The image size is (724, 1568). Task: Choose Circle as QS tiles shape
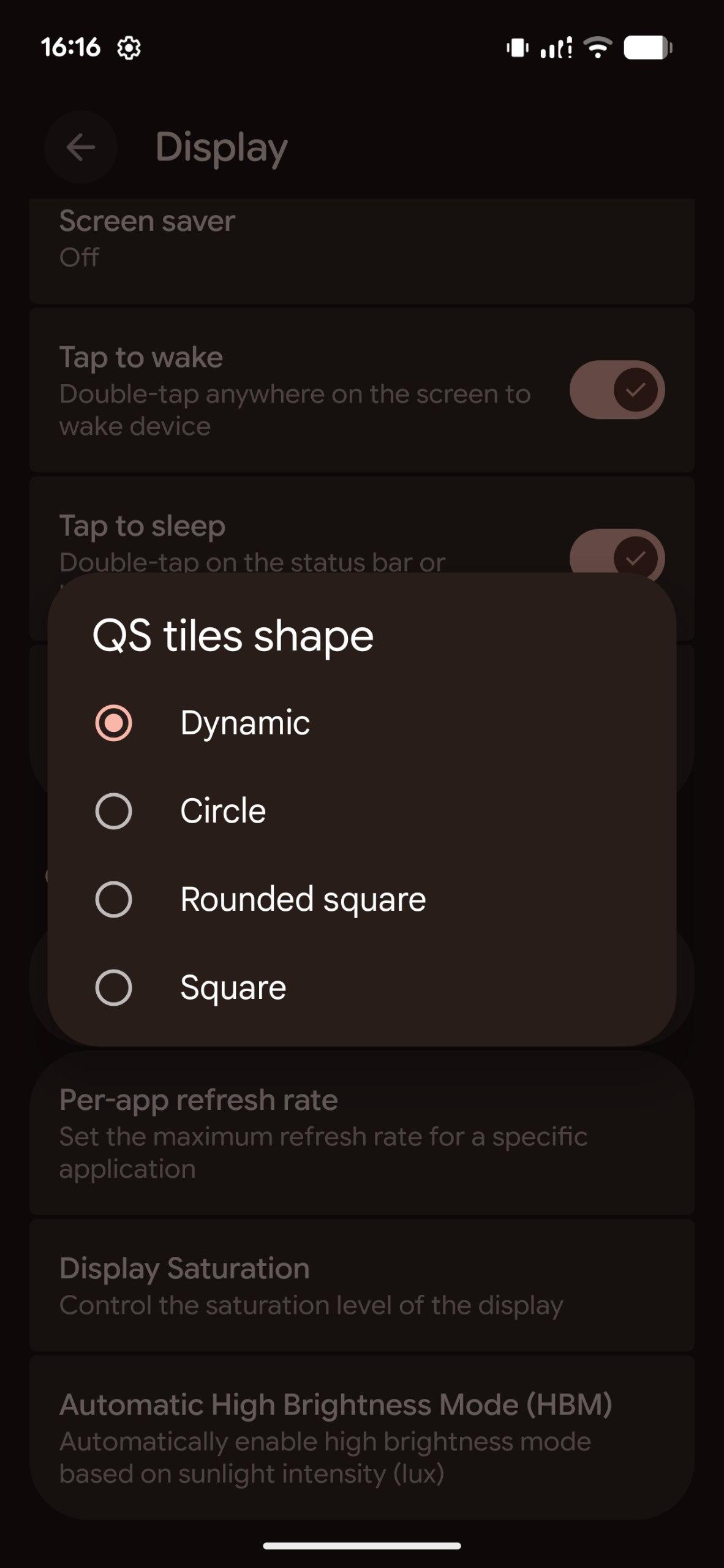(114, 811)
